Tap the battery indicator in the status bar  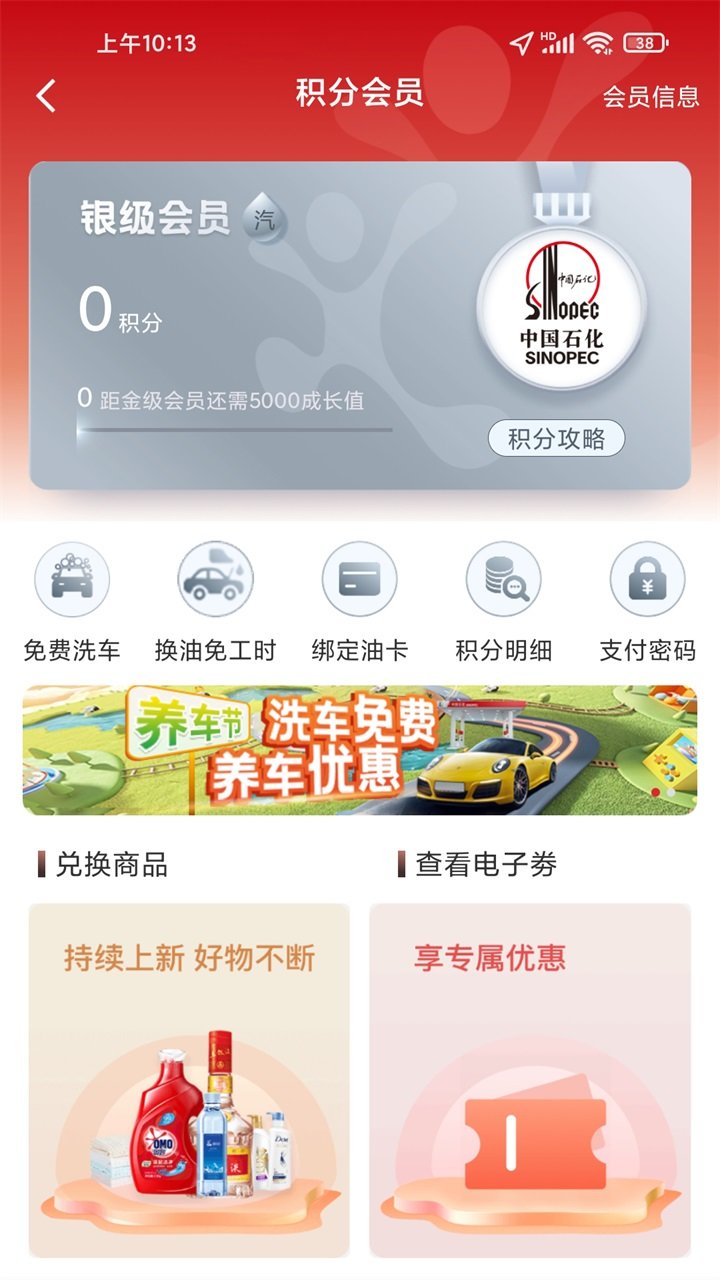click(x=648, y=44)
